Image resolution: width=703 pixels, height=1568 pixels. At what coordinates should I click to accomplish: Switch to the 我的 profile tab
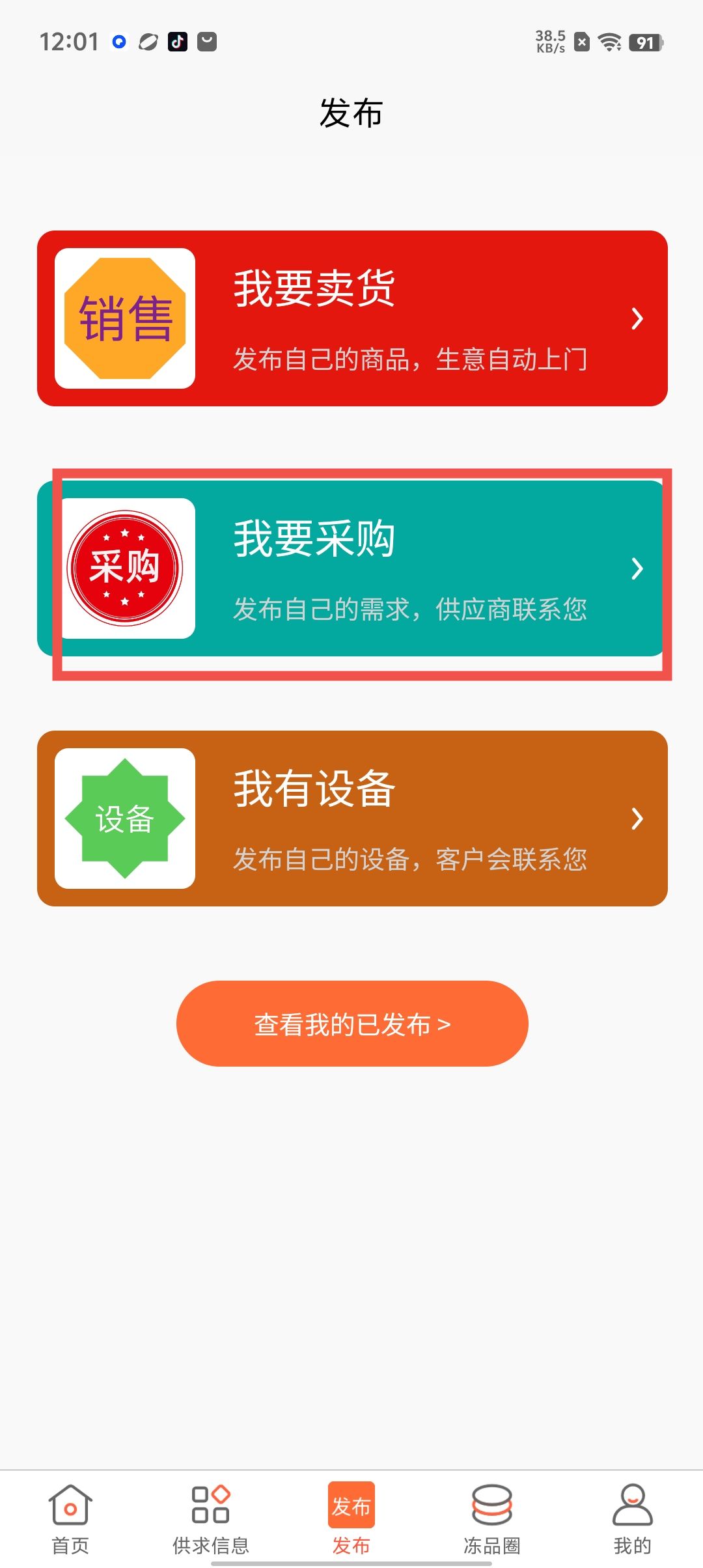pos(632,1519)
